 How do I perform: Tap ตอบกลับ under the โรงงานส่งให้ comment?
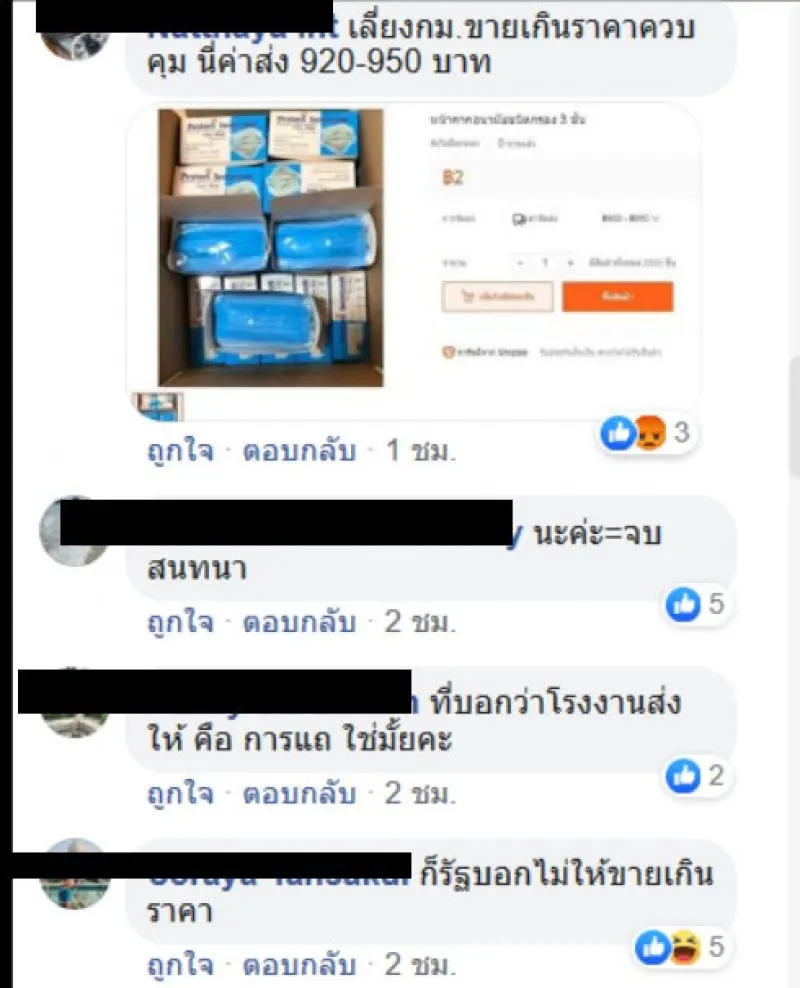299,795
